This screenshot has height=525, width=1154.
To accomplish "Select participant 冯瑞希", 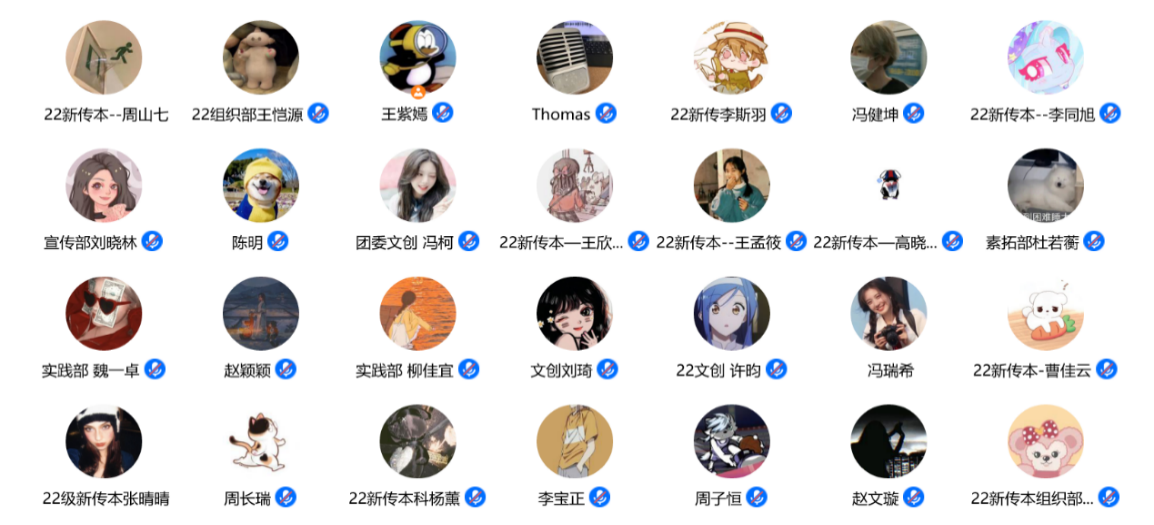I will coord(889,315).
